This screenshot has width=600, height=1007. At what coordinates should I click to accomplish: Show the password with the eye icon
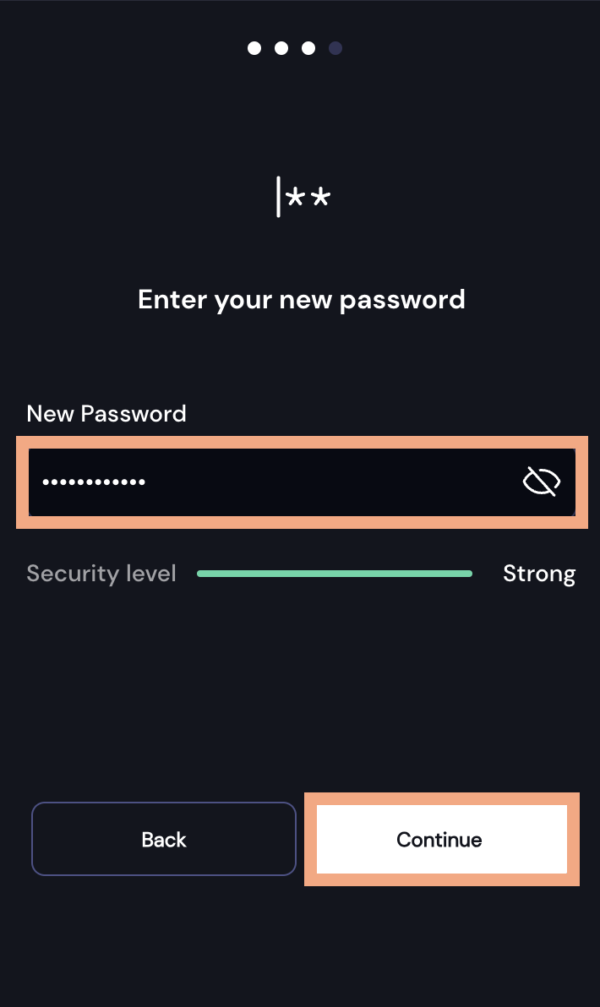[x=541, y=482]
